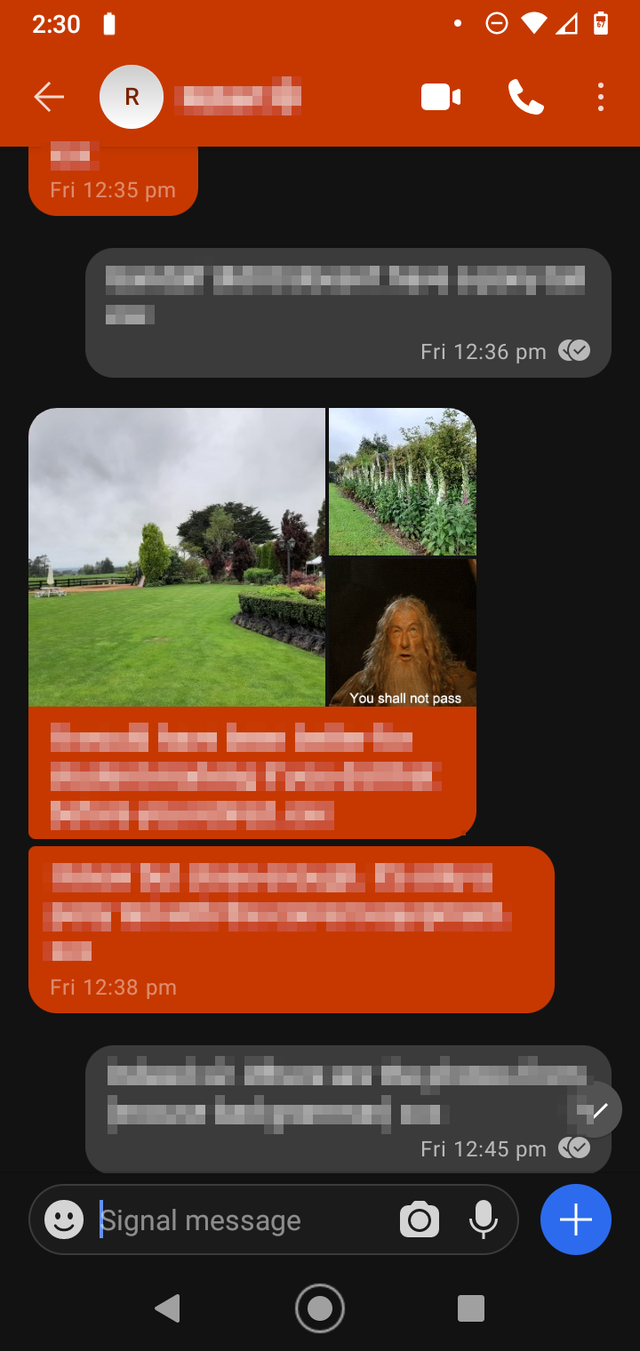
Task: Start a voice call
Action: tap(526, 97)
